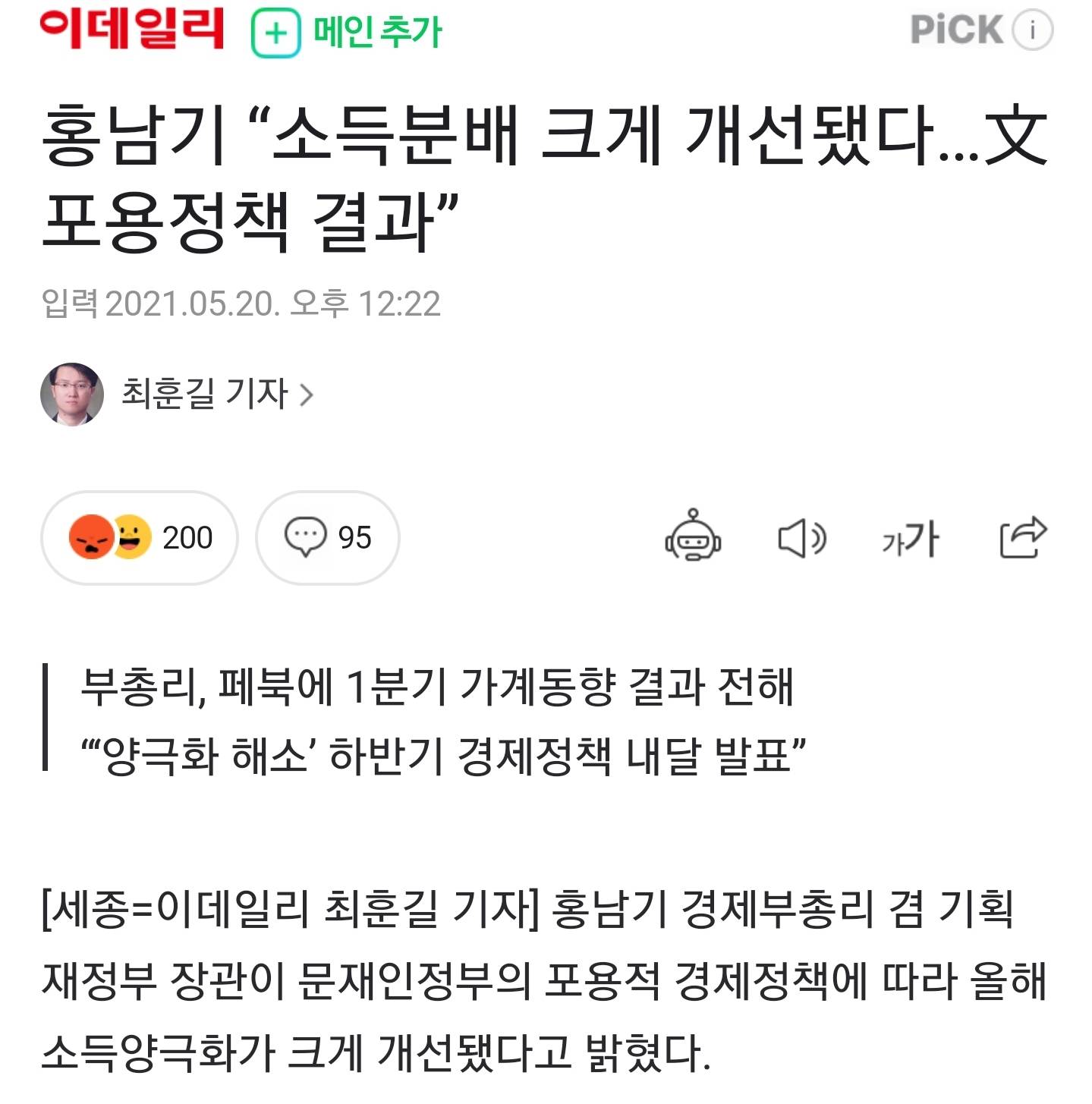Listen to the article via speaker icon
Viewport: 1092px width, 1104px height.
pos(801,538)
